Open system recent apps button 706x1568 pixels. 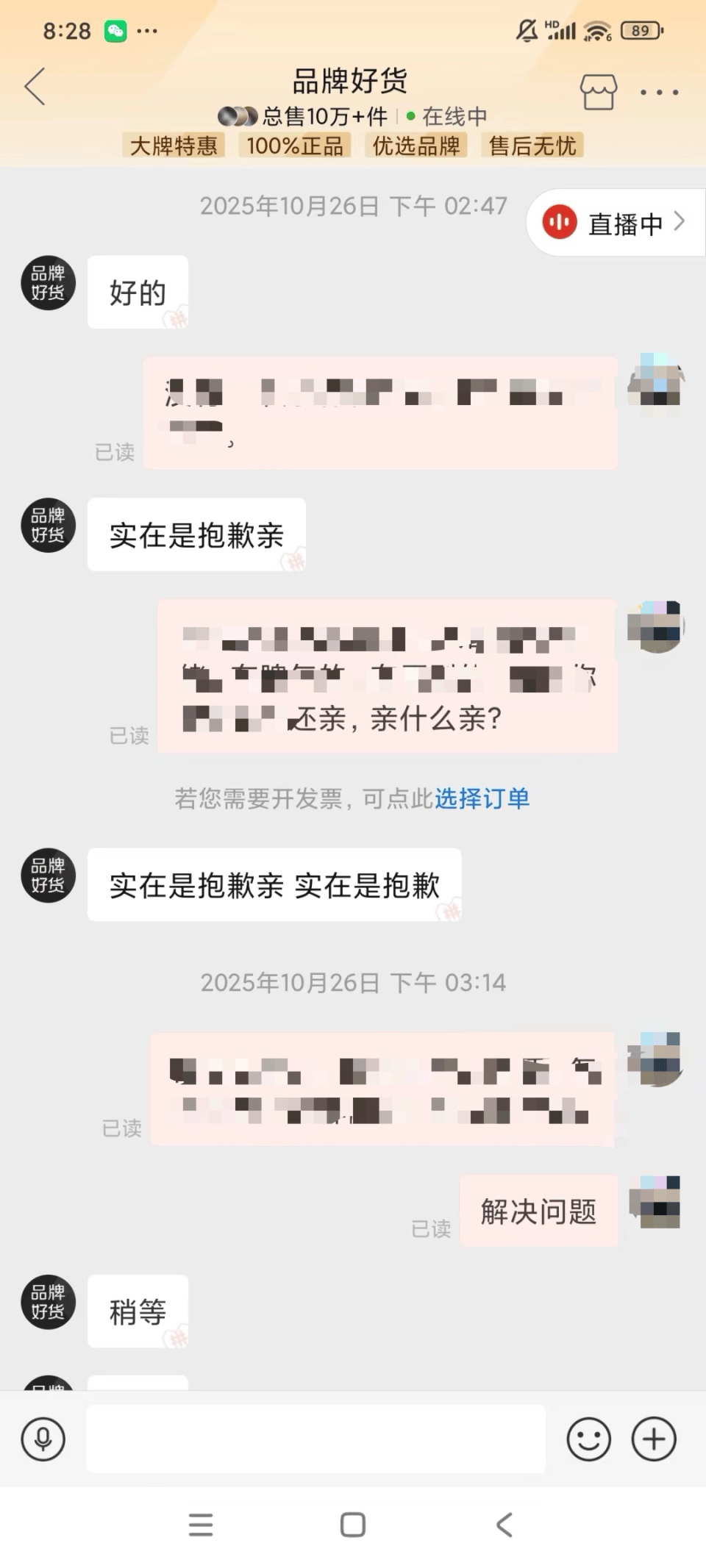tap(201, 1525)
